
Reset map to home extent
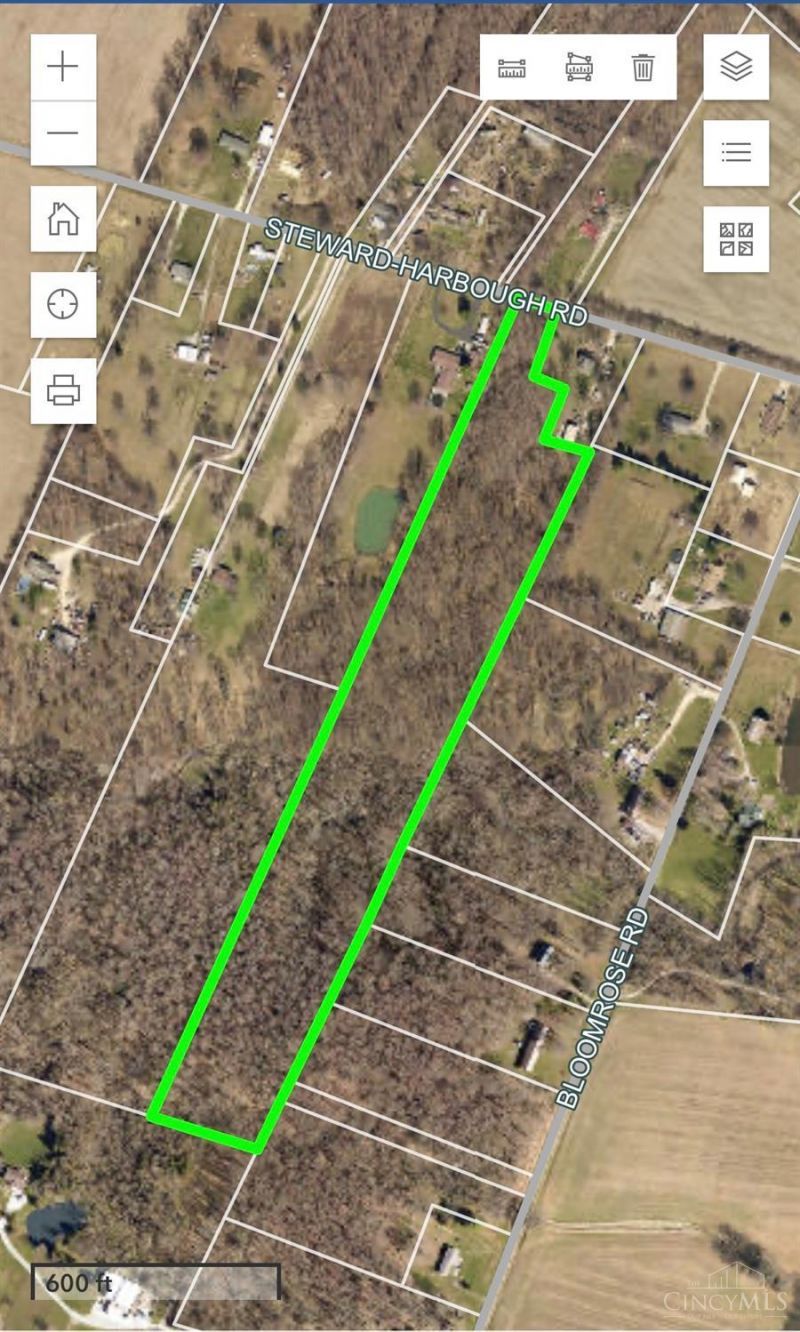[63, 218]
